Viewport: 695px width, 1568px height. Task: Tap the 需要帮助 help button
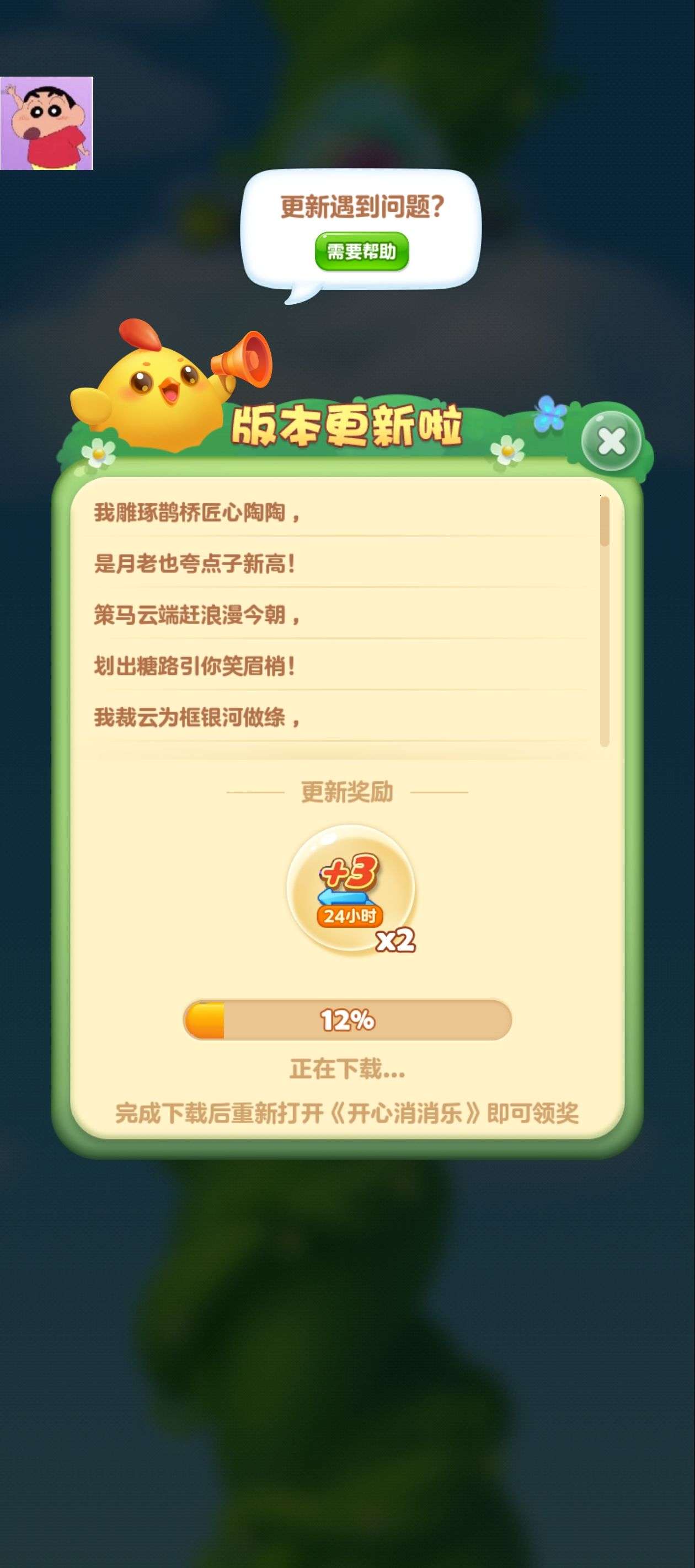[x=361, y=251]
